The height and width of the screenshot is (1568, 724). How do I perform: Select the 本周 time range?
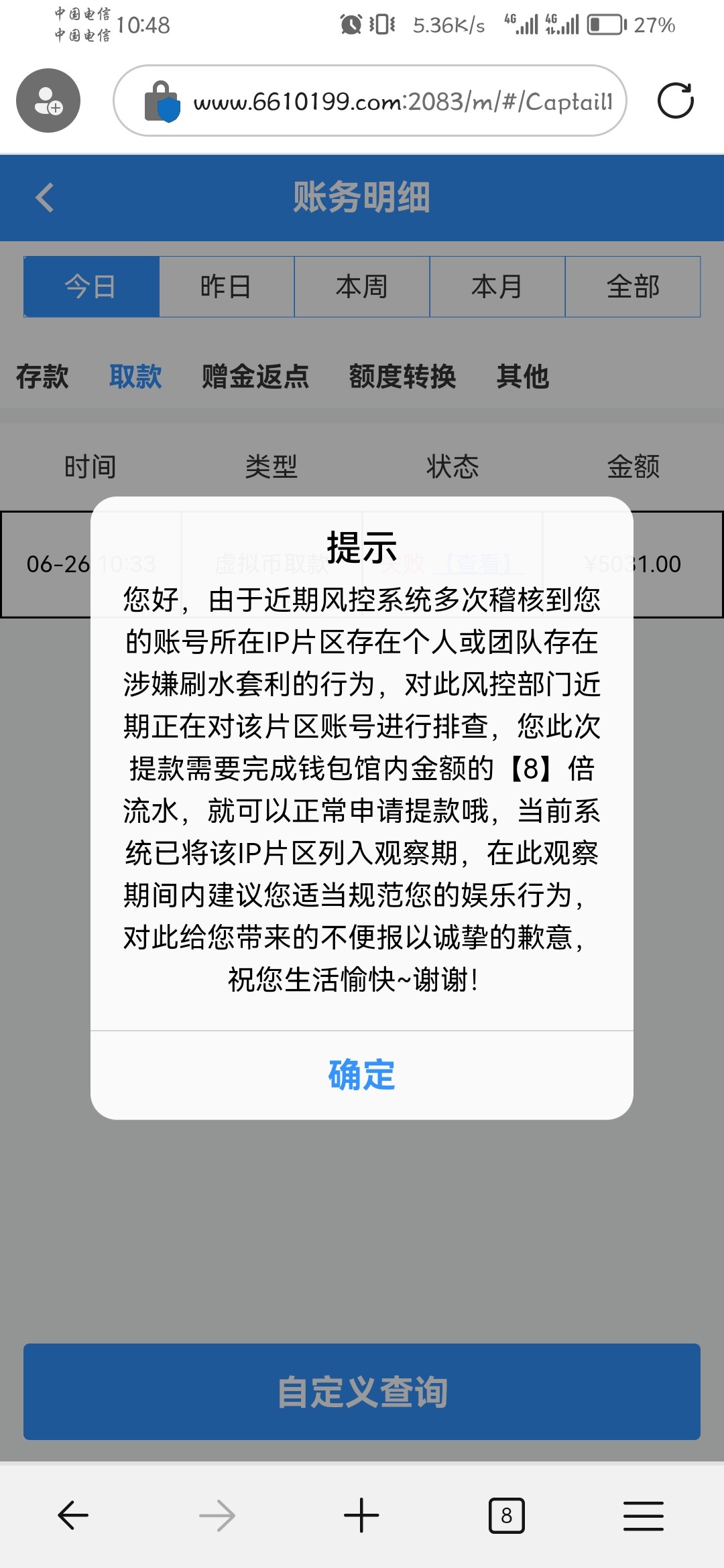(x=362, y=287)
